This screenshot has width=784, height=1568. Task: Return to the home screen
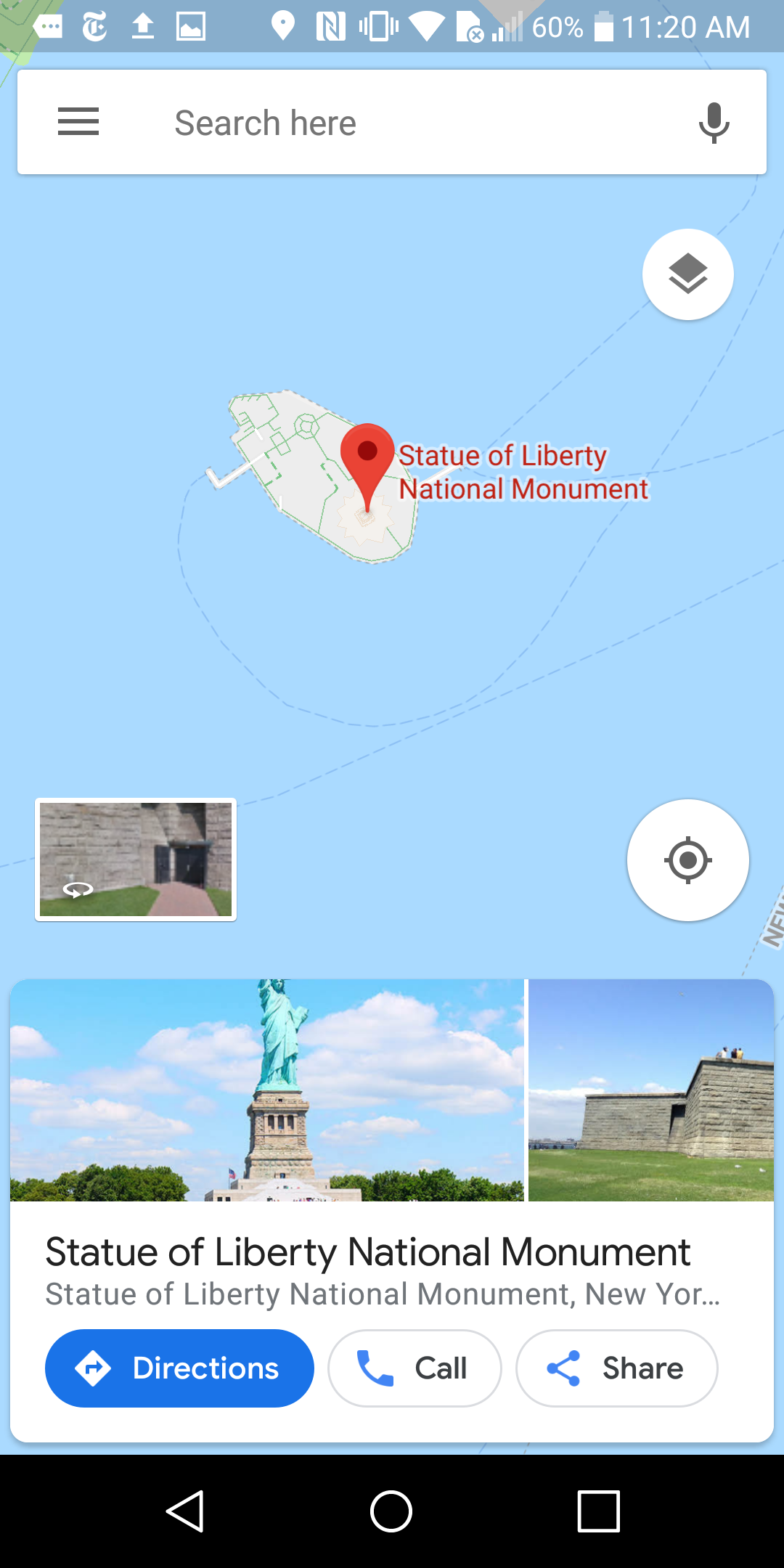coord(391,1511)
